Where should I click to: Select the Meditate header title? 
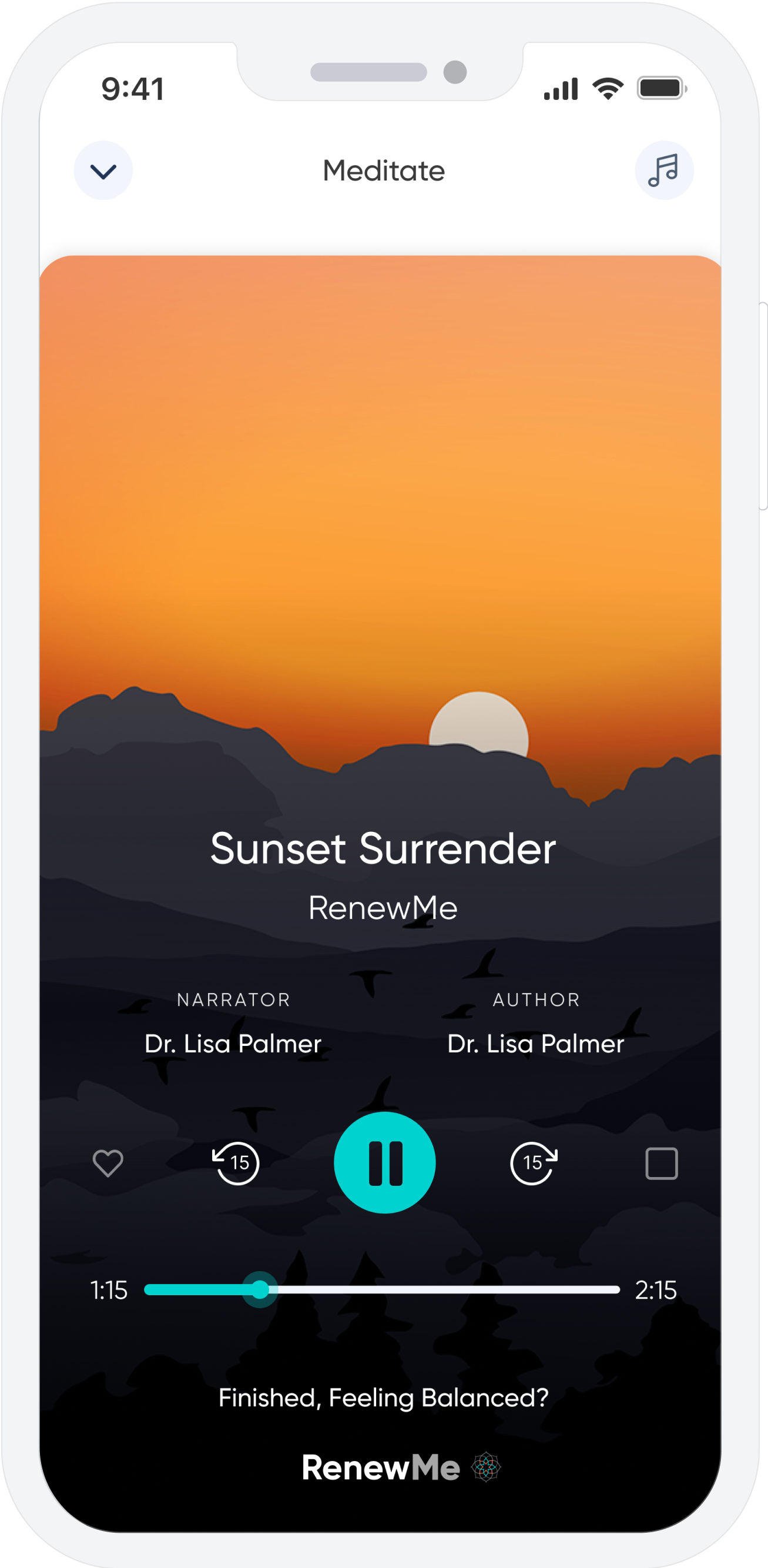tap(383, 170)
